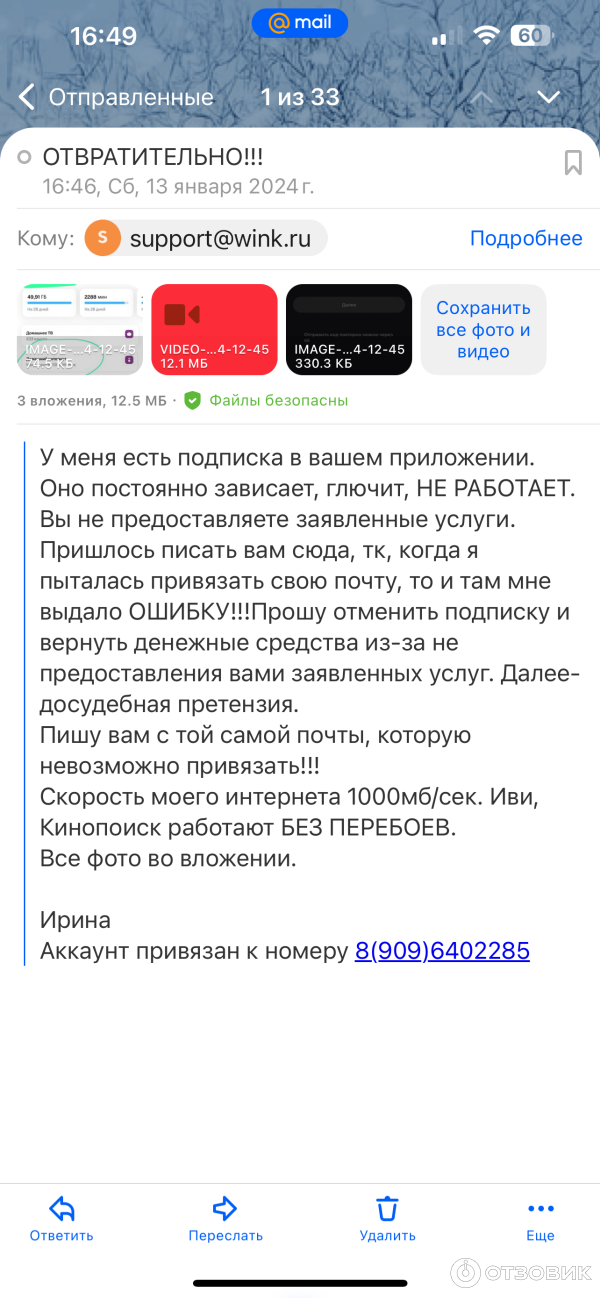Go to previous email with up arrow
The height and width of the screenshot is (1298, 600).
pos(482,97)
